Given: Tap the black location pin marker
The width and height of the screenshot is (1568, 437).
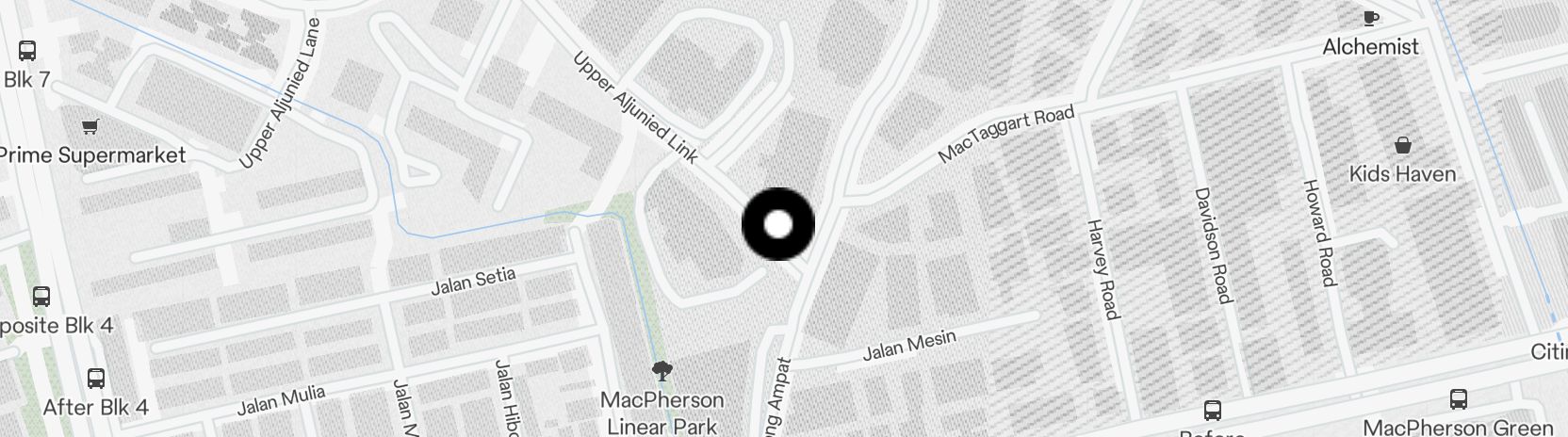Looking at the screenshot, I should 778,224.
